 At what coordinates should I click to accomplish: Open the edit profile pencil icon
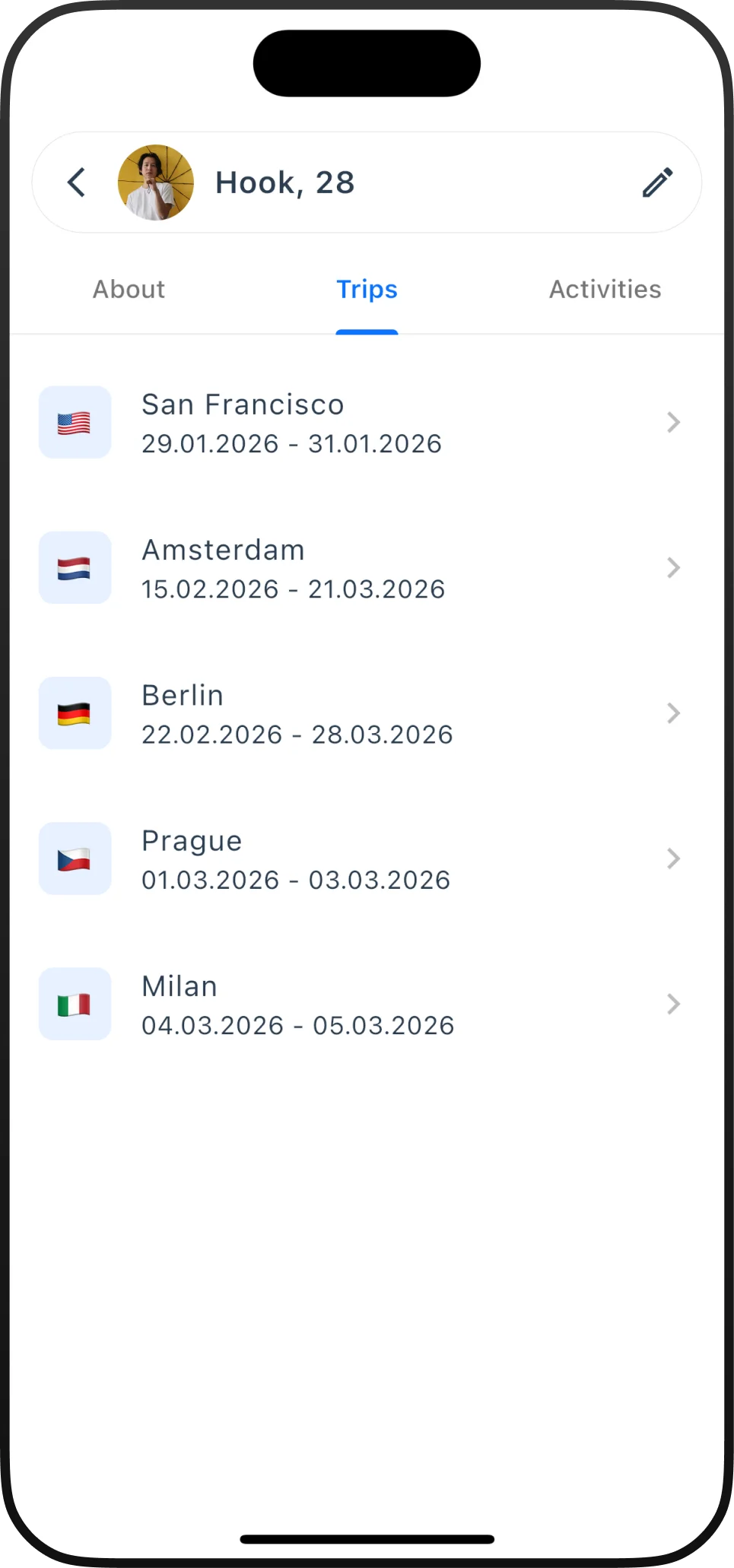(656, 183)
